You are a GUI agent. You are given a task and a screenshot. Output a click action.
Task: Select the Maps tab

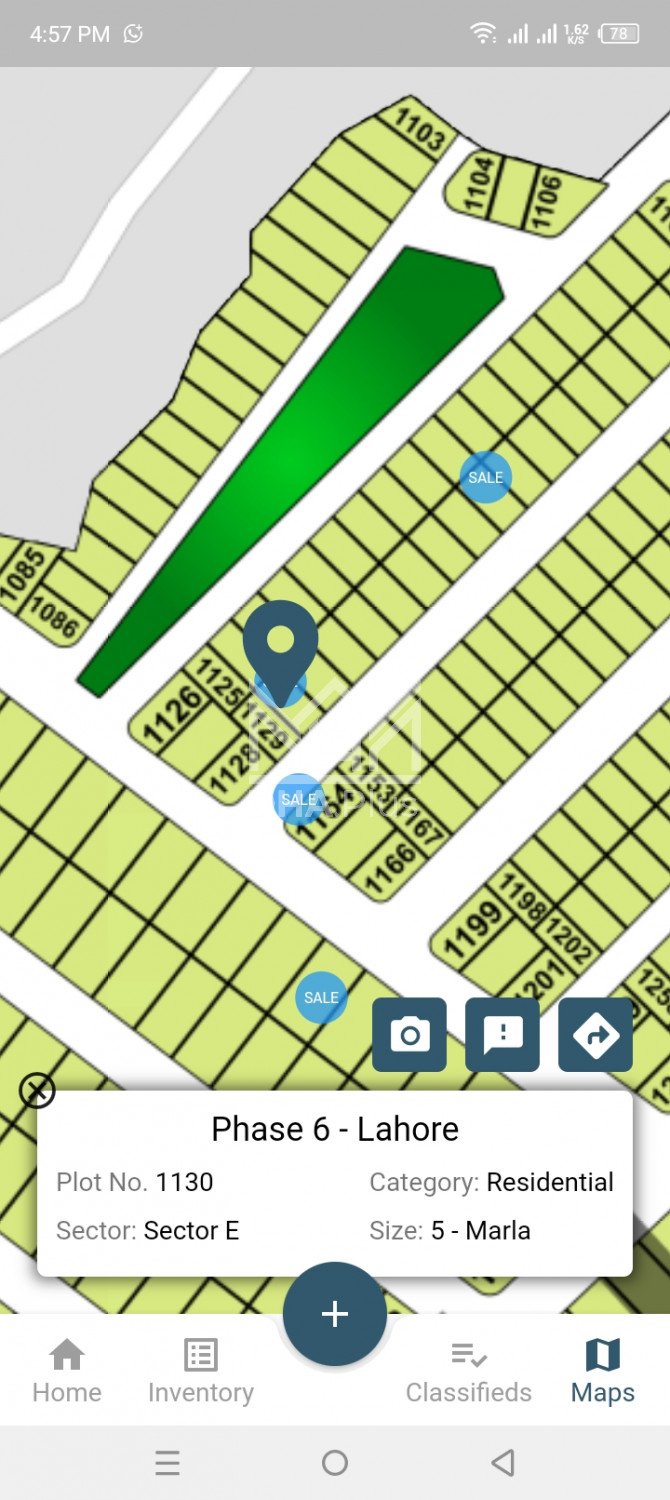tap(602, 1372)
